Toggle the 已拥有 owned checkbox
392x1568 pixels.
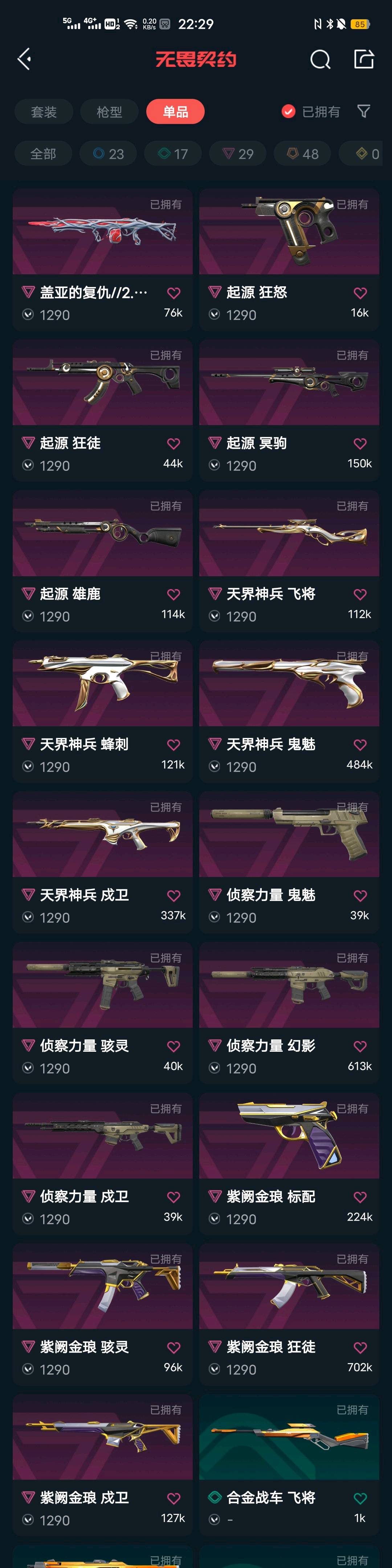click(289, 112)
